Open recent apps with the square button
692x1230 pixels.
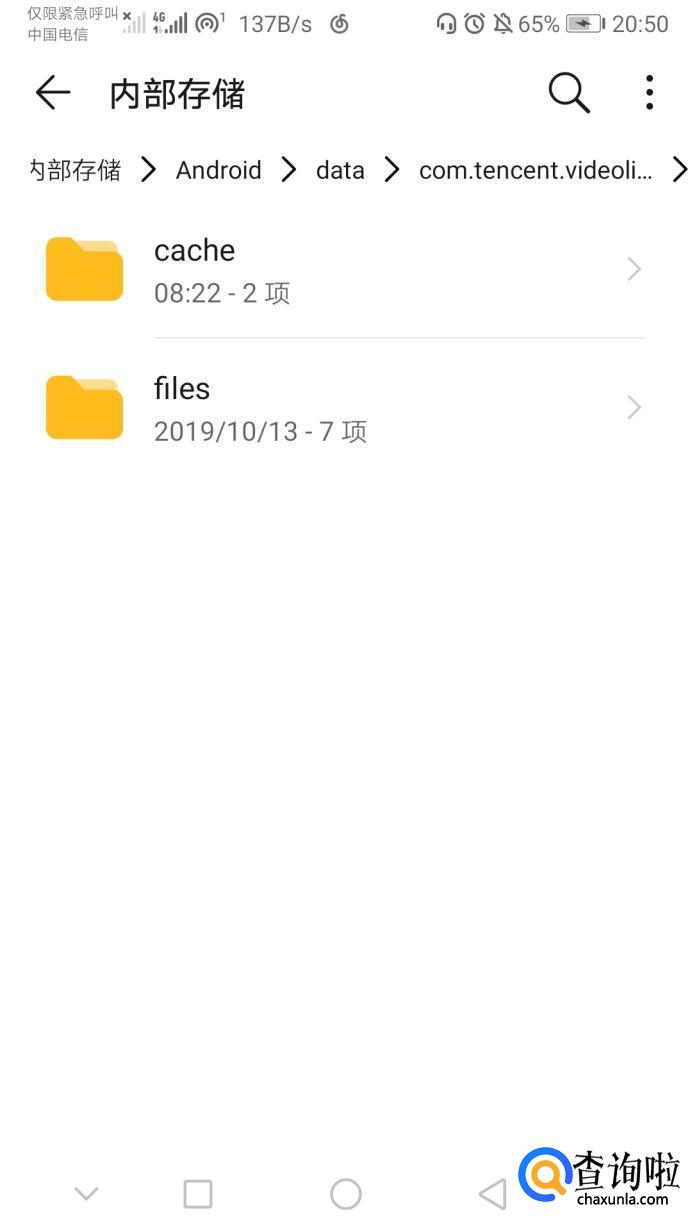point(198,1193)
